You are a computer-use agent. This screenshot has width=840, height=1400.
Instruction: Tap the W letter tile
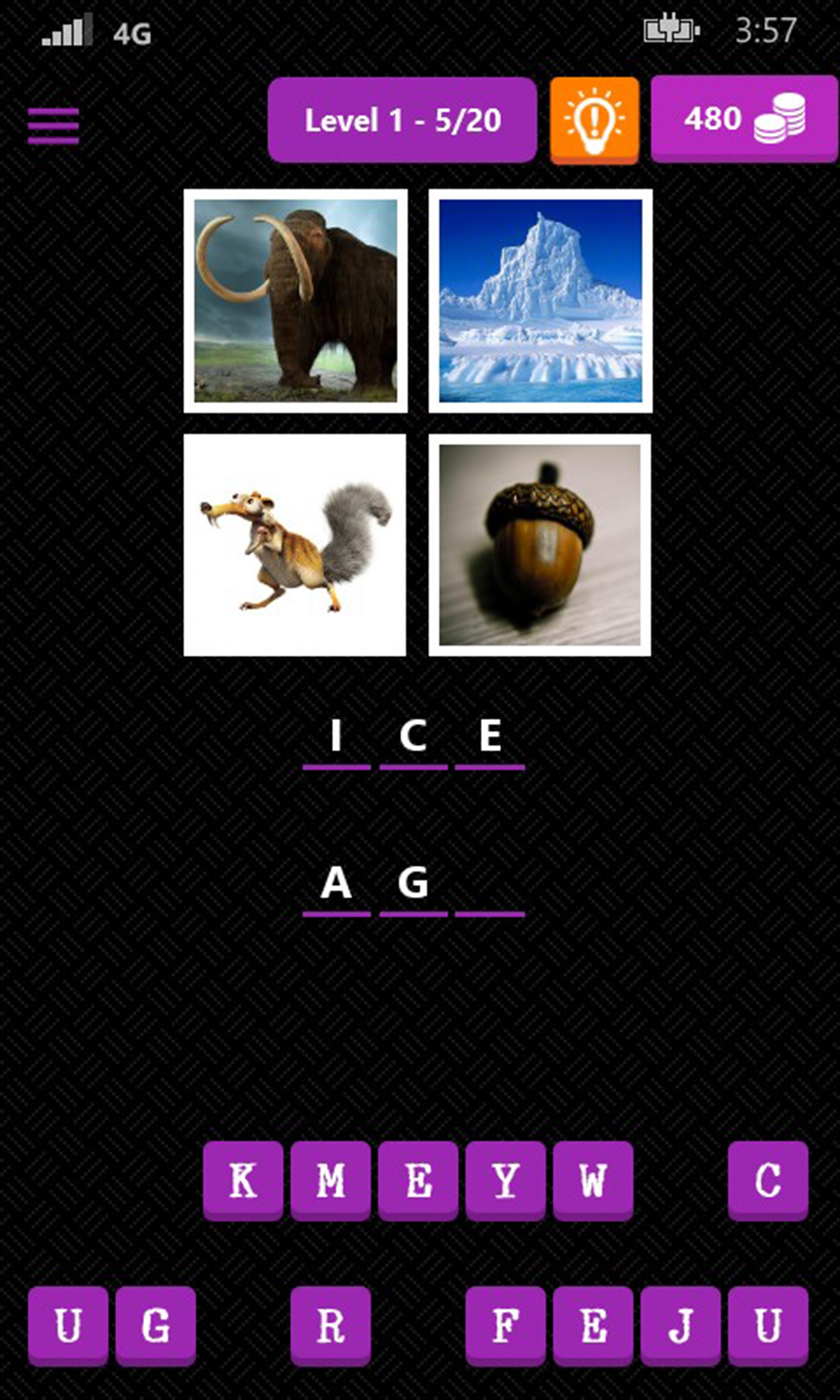pos(593,1180)
